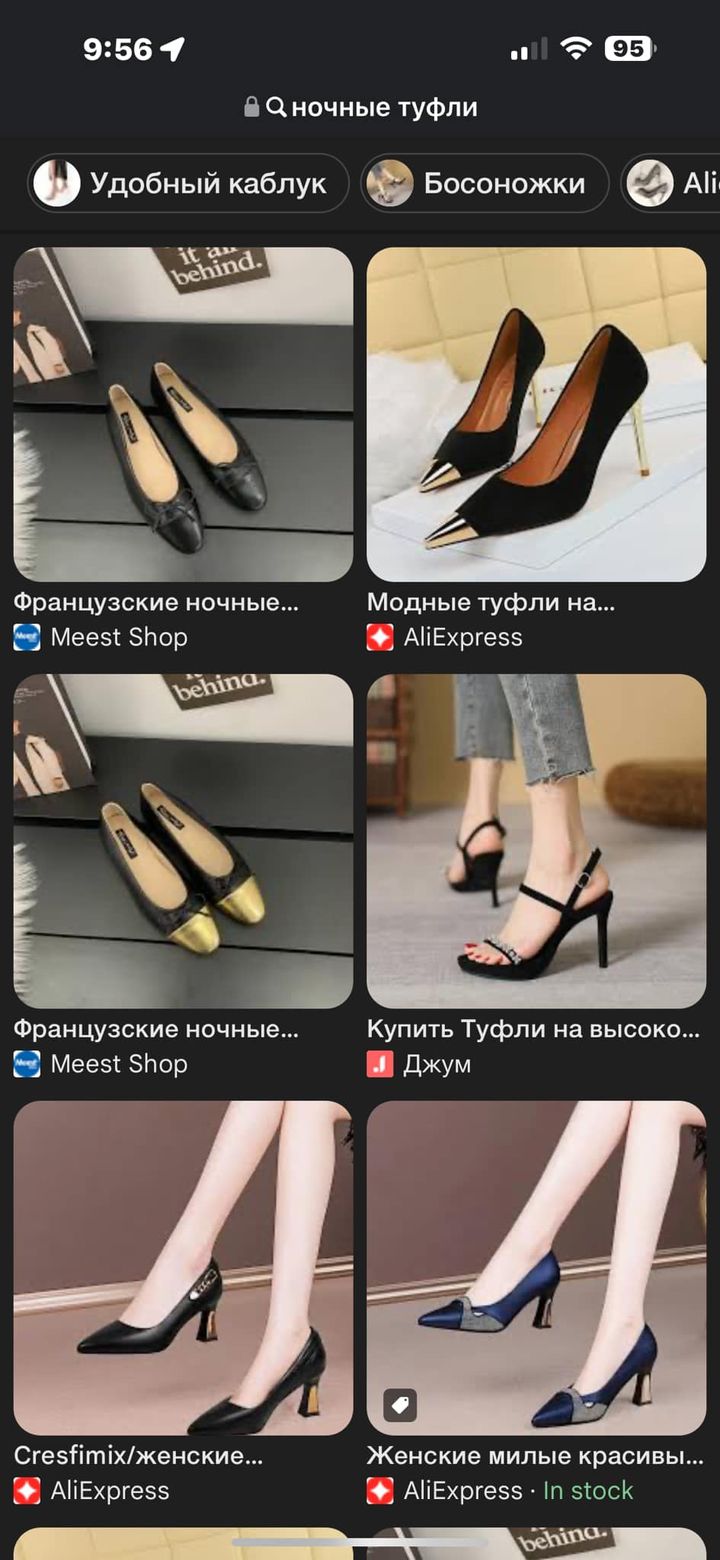Select the Удобный каблук filter chip
Screen dimensions: 720x1560
click(x=188, y=183)
